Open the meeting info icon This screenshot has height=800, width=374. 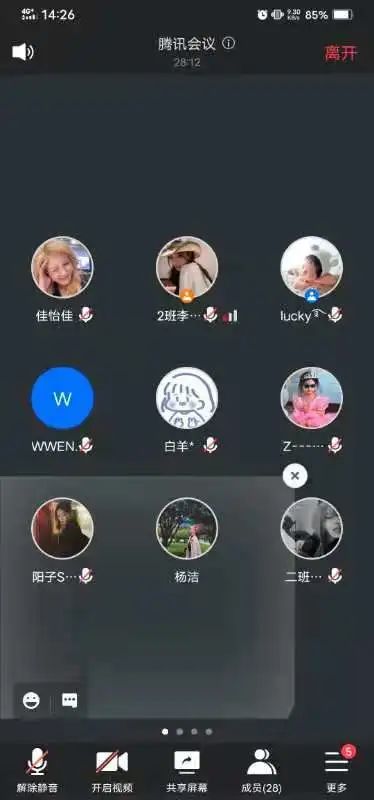[x=229, y=43]
